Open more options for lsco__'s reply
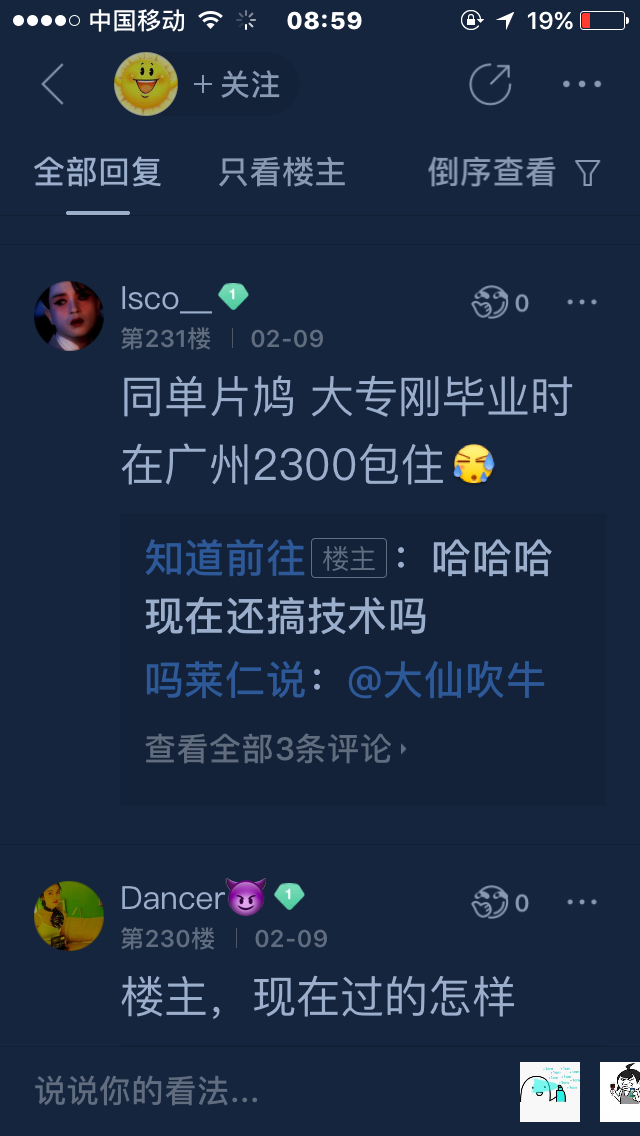640x1136 pixels. pos(582,302)
